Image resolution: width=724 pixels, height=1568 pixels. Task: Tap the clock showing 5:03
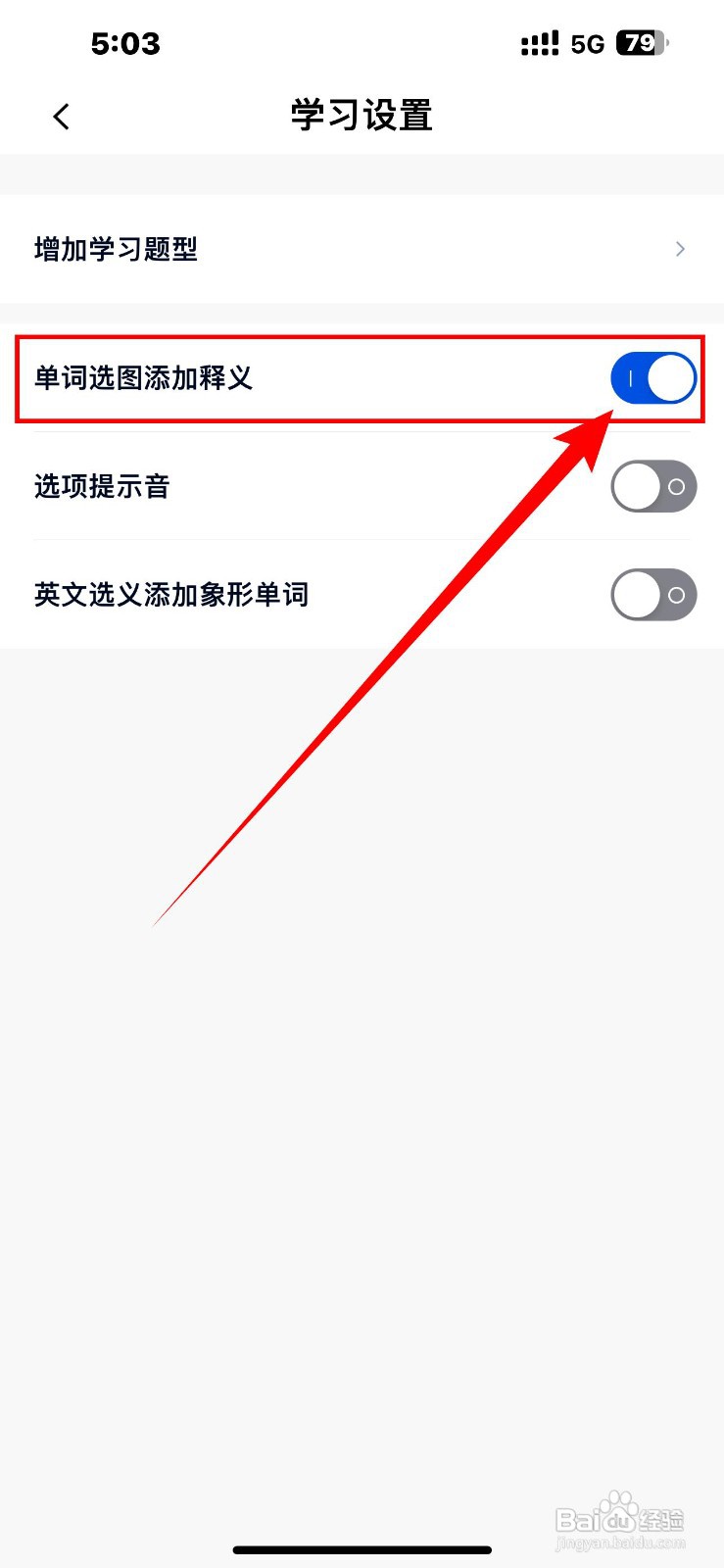coord(125,43)
